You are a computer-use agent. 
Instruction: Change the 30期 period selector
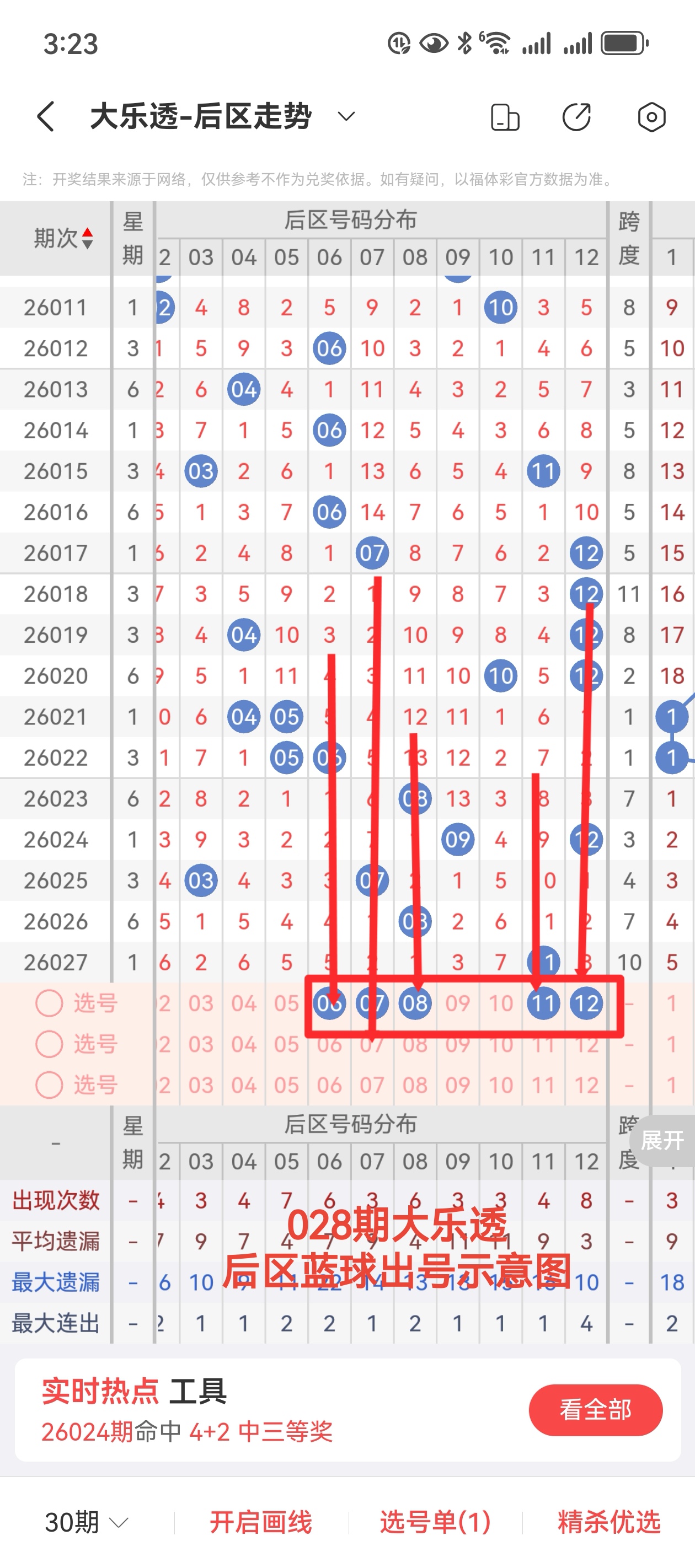click(x=86, y=1522)
